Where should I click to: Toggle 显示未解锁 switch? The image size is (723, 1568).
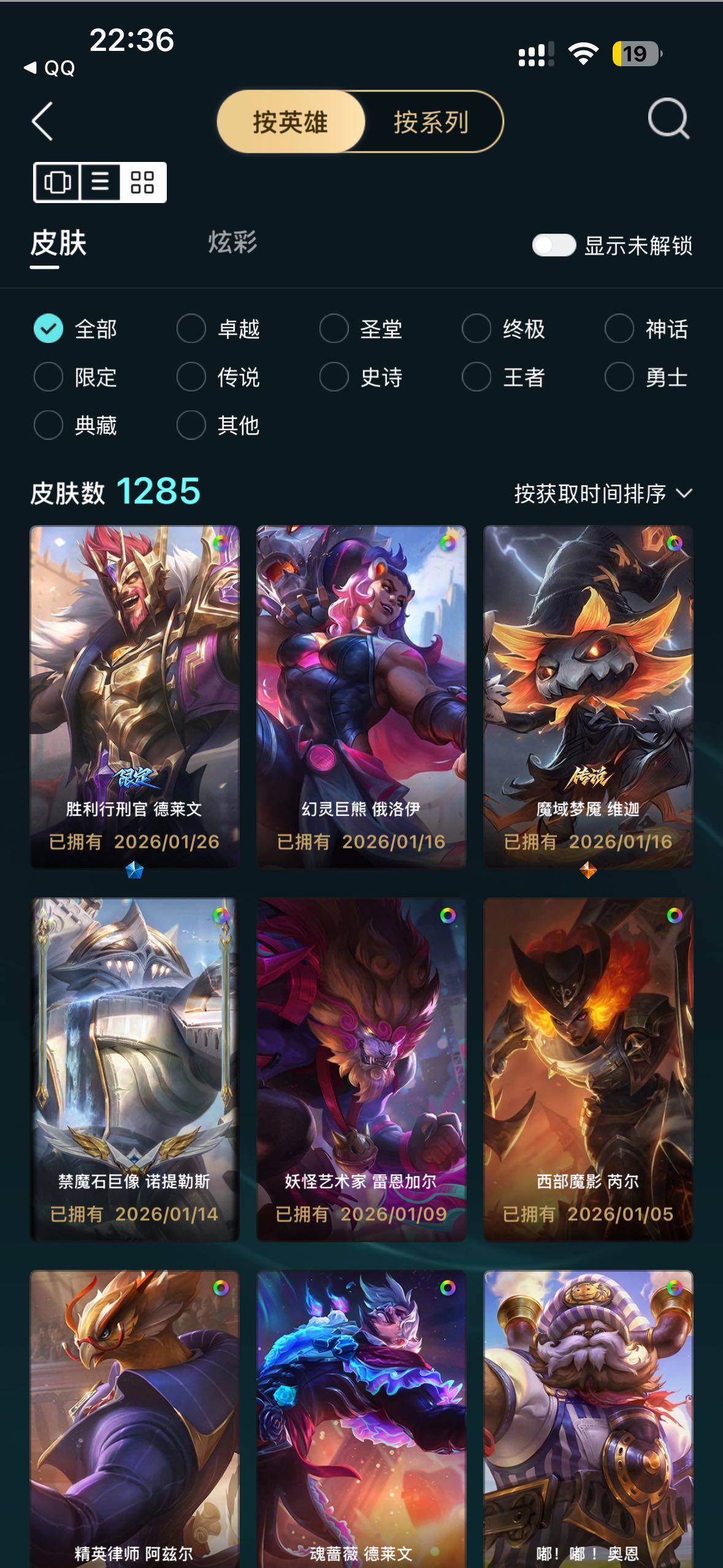[553, 245]
